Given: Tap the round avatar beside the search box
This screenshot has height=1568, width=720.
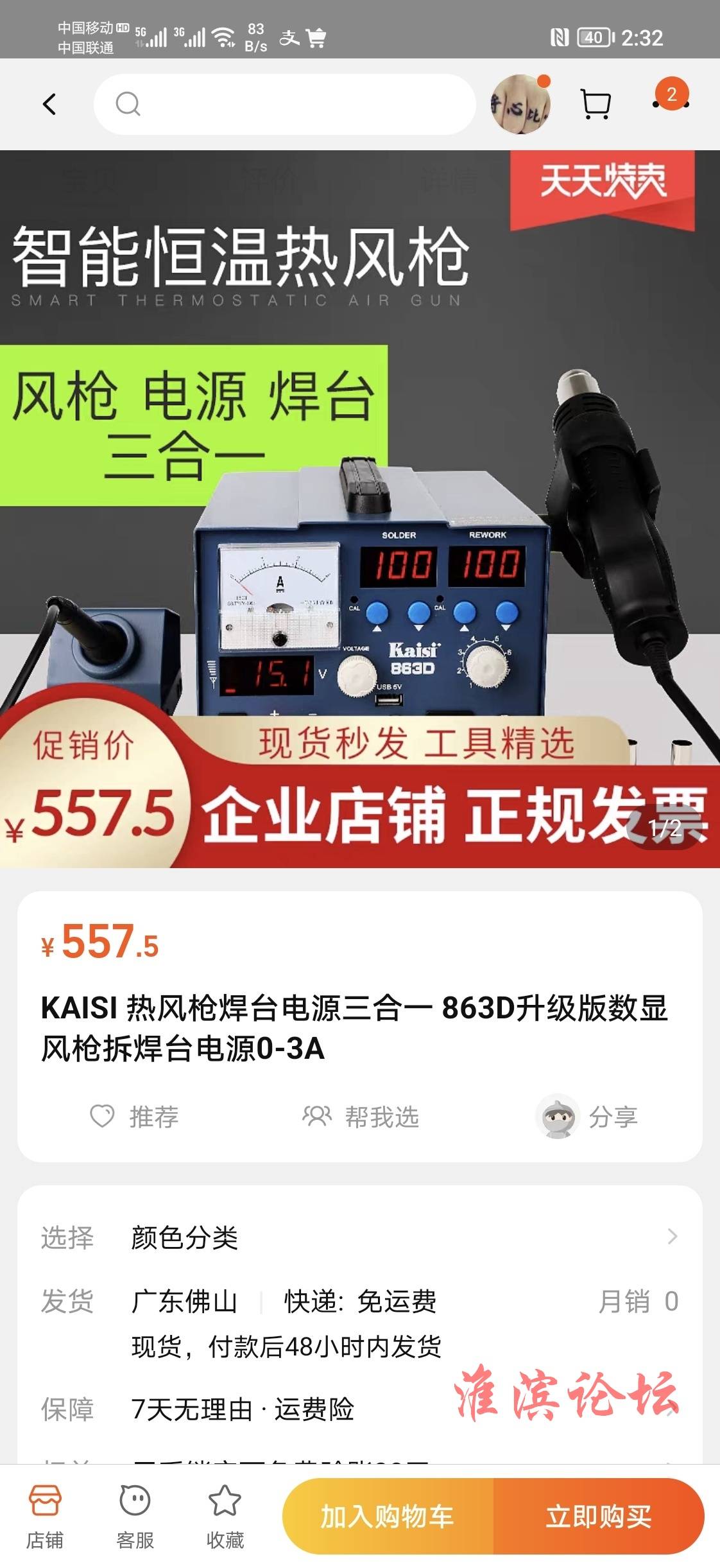Looking at the screenshot, I should pyautogui.click(x=520, y=105).
